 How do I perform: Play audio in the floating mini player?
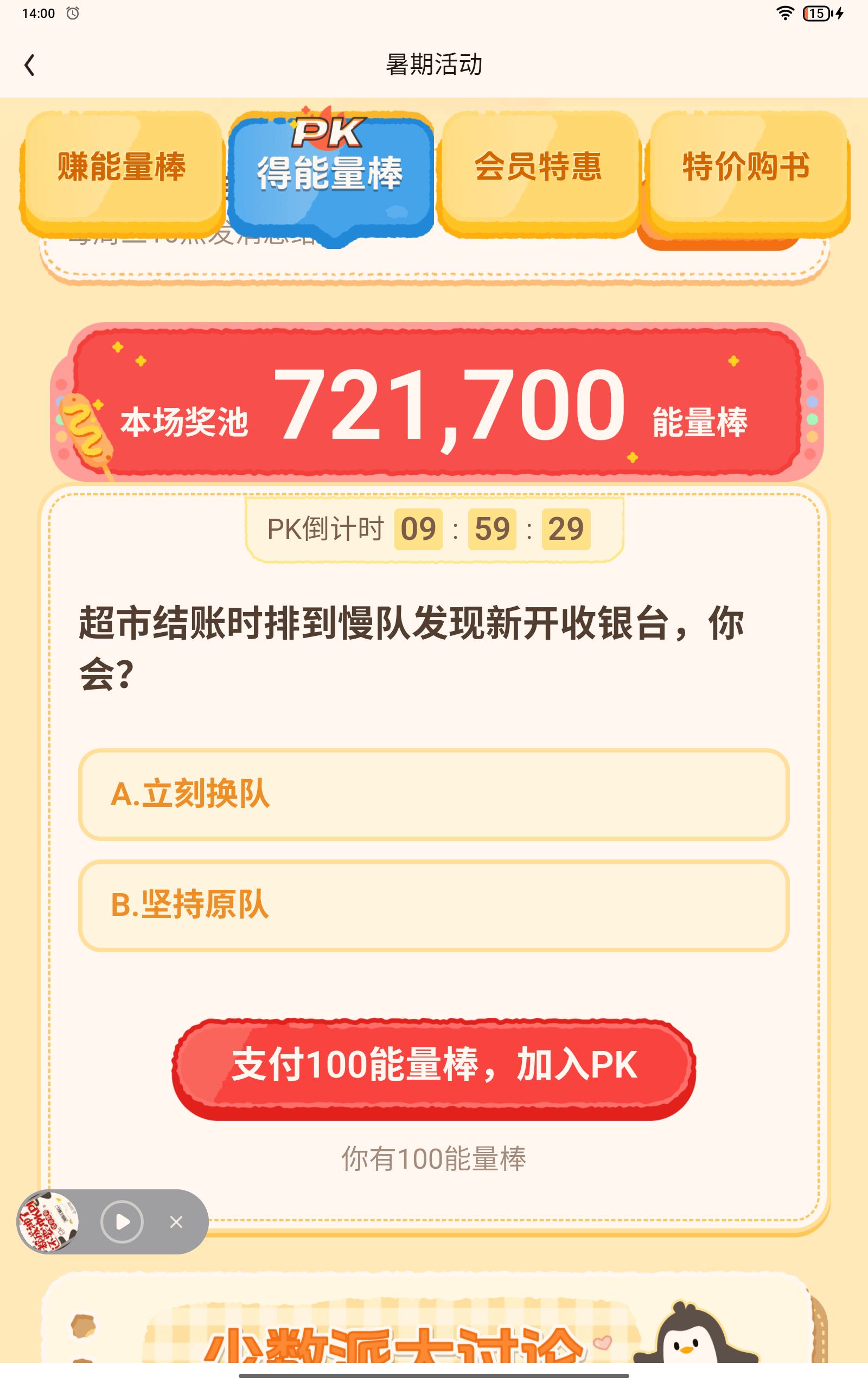[x=122, y=1222]
